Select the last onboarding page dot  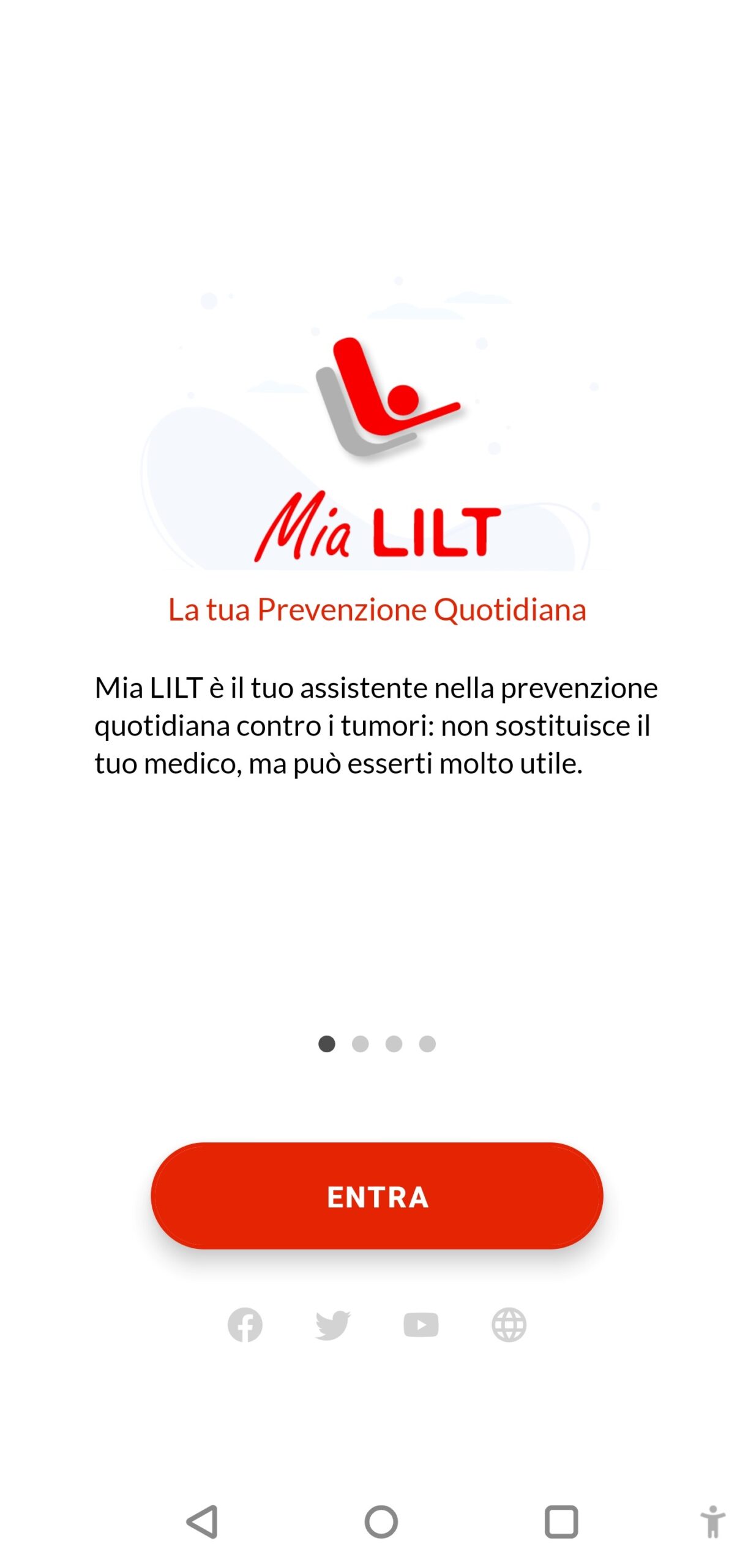[427, 1043]
